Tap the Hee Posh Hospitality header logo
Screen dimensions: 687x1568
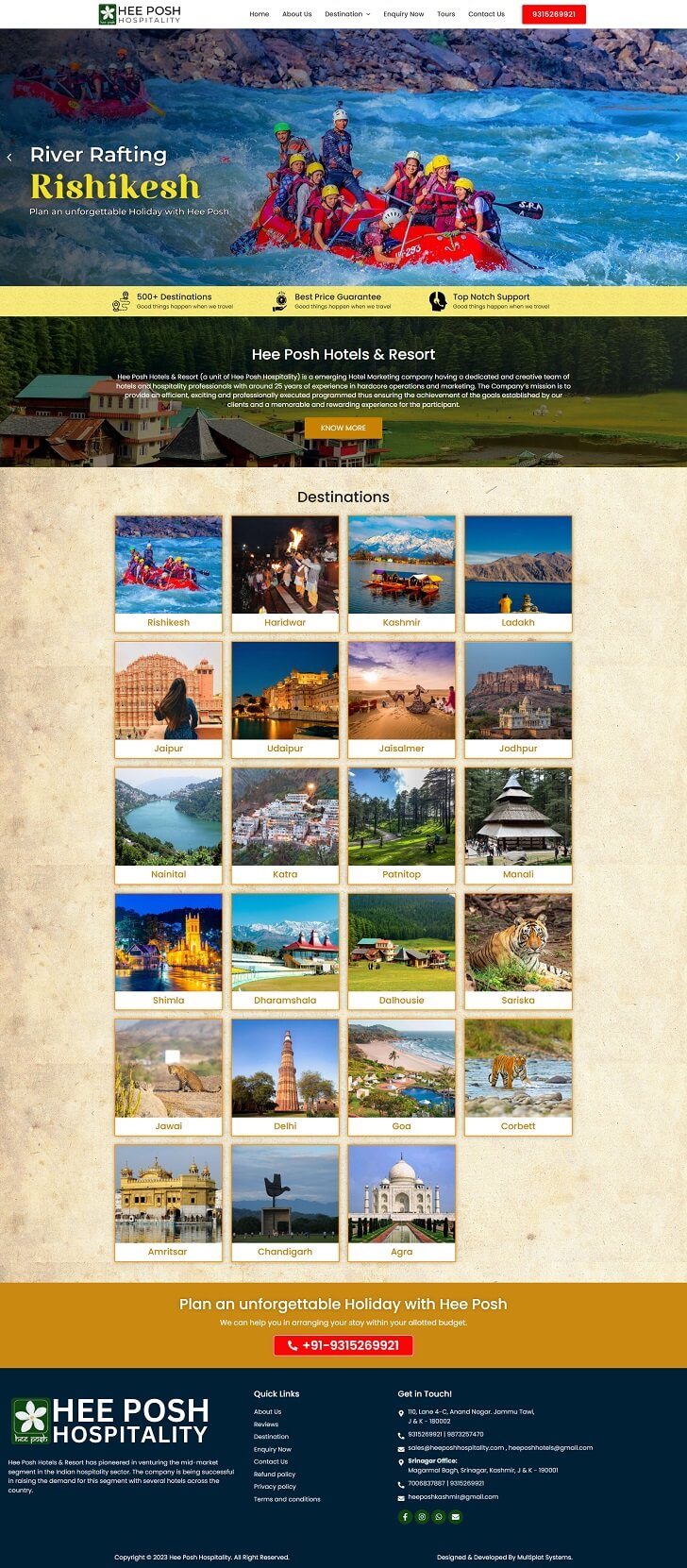coord(140,14)
